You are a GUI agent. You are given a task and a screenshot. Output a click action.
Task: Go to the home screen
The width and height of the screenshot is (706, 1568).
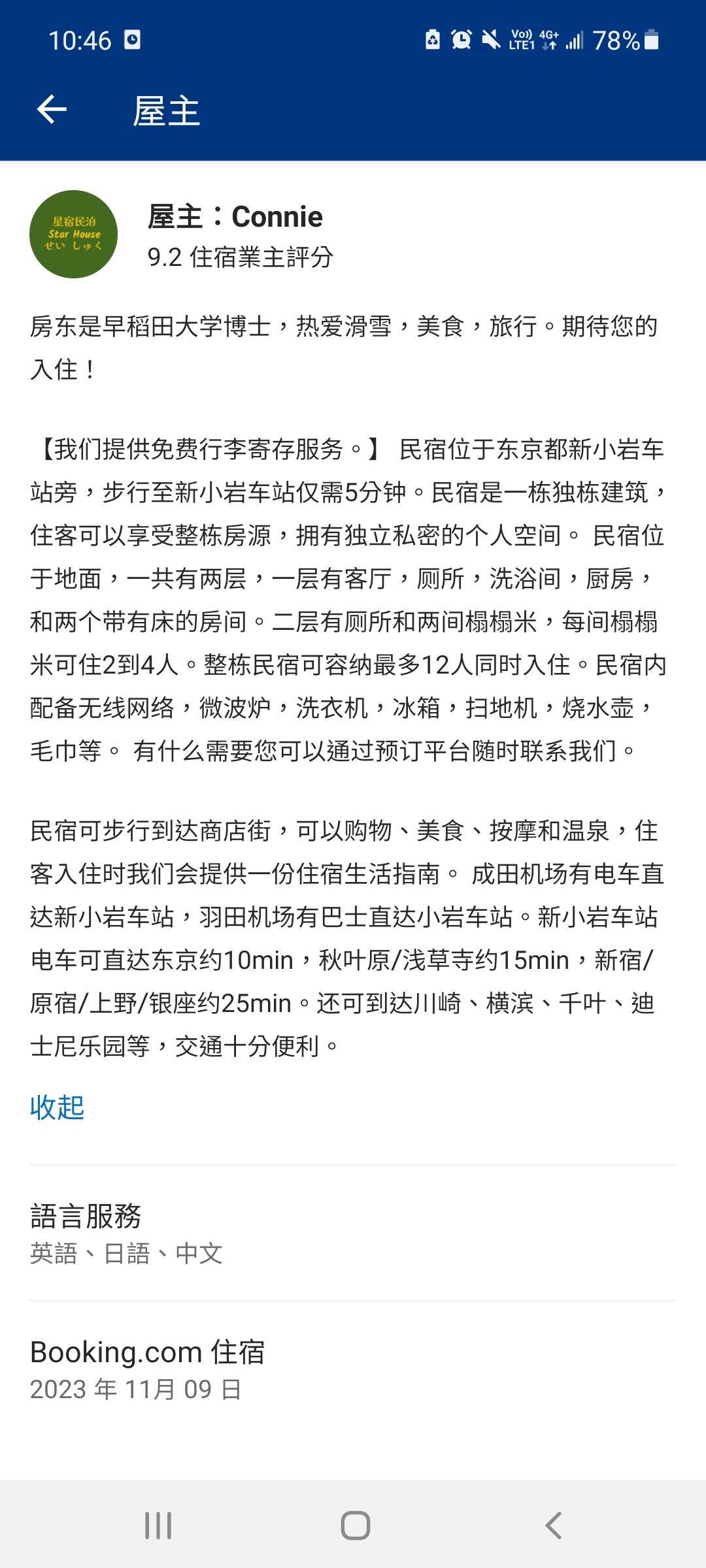[356, 1526]
